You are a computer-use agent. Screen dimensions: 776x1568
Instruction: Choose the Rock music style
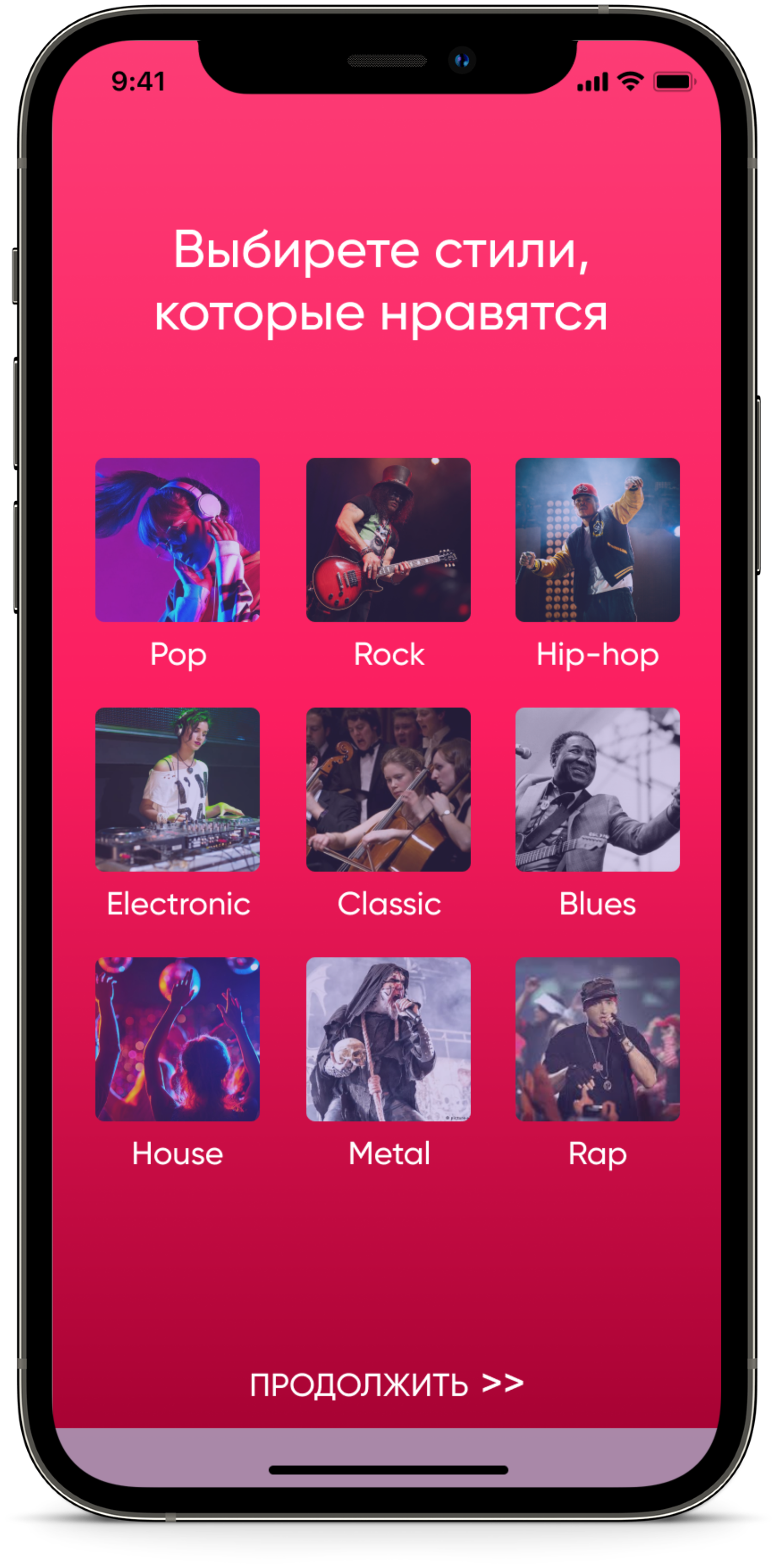(388, 540)
